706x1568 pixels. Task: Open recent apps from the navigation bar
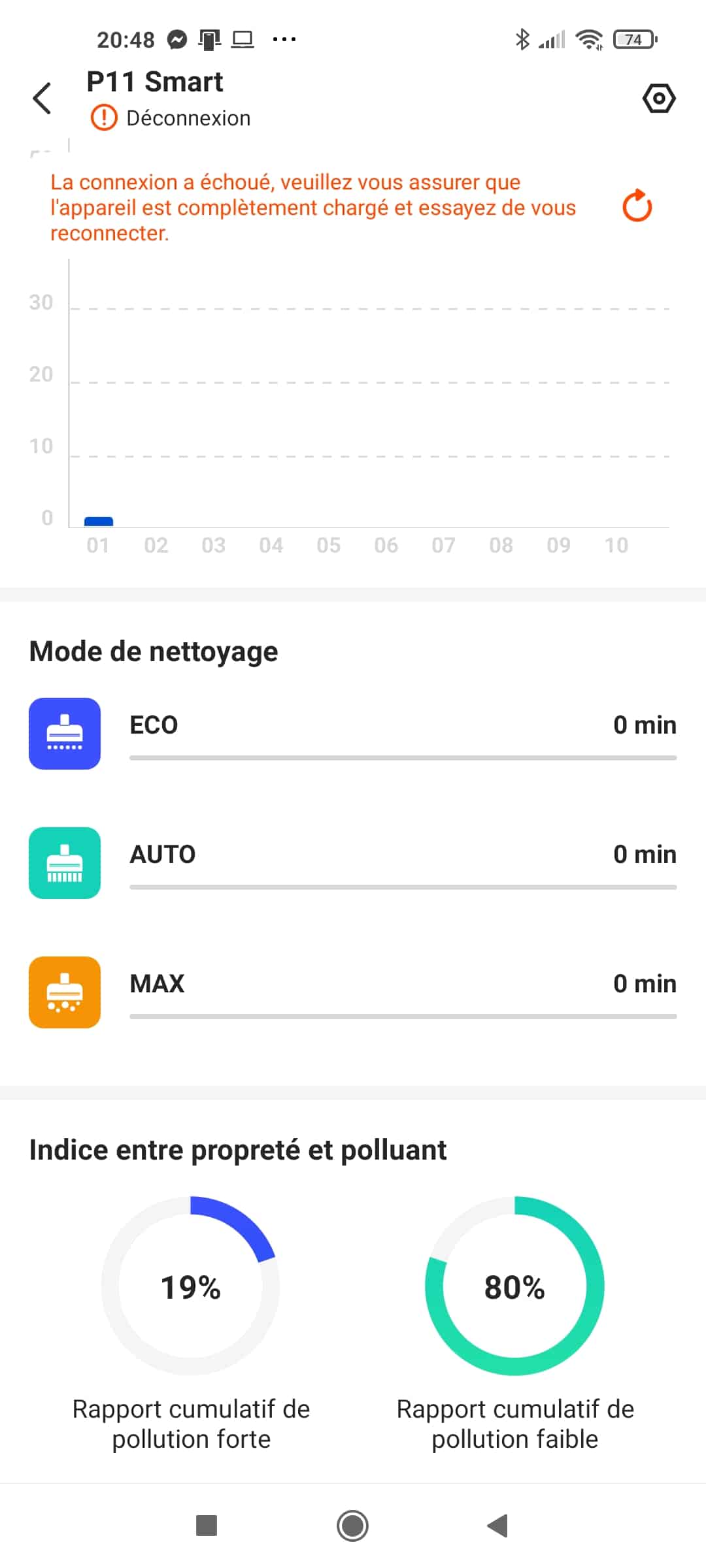(207, 1526)
